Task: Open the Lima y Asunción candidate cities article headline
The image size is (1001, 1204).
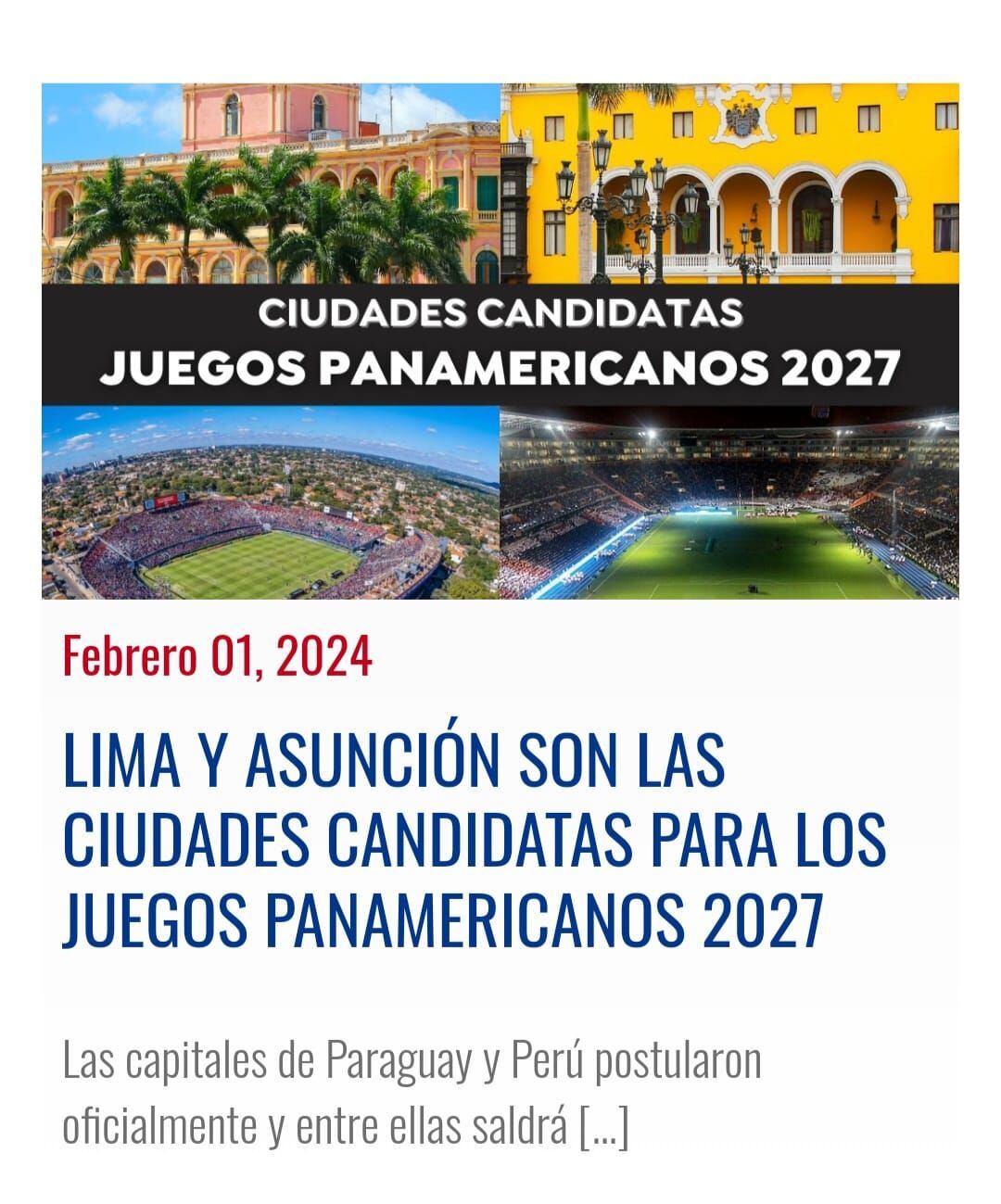Action: click(x=474, y=839)
